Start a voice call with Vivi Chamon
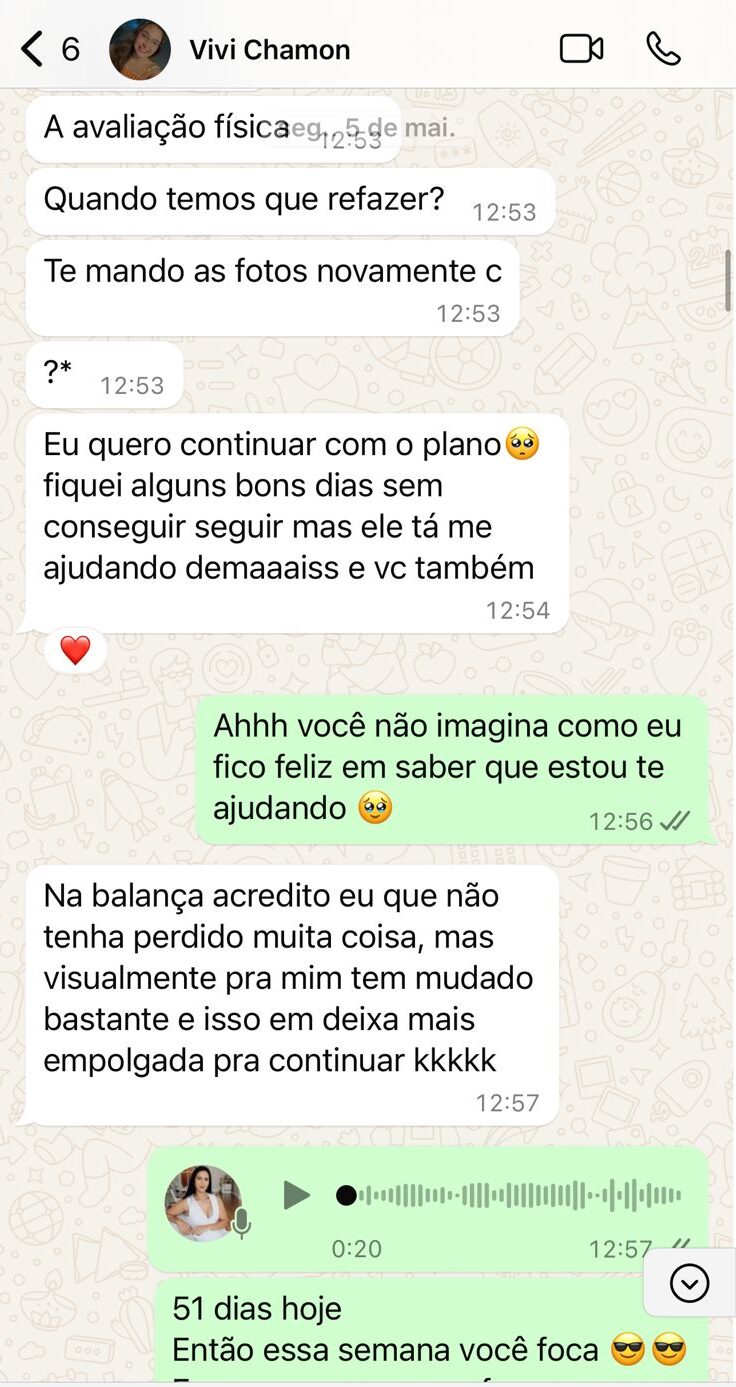Viewport: 736px width, 1387px height. pyautogui.click(x=664, y=48)
